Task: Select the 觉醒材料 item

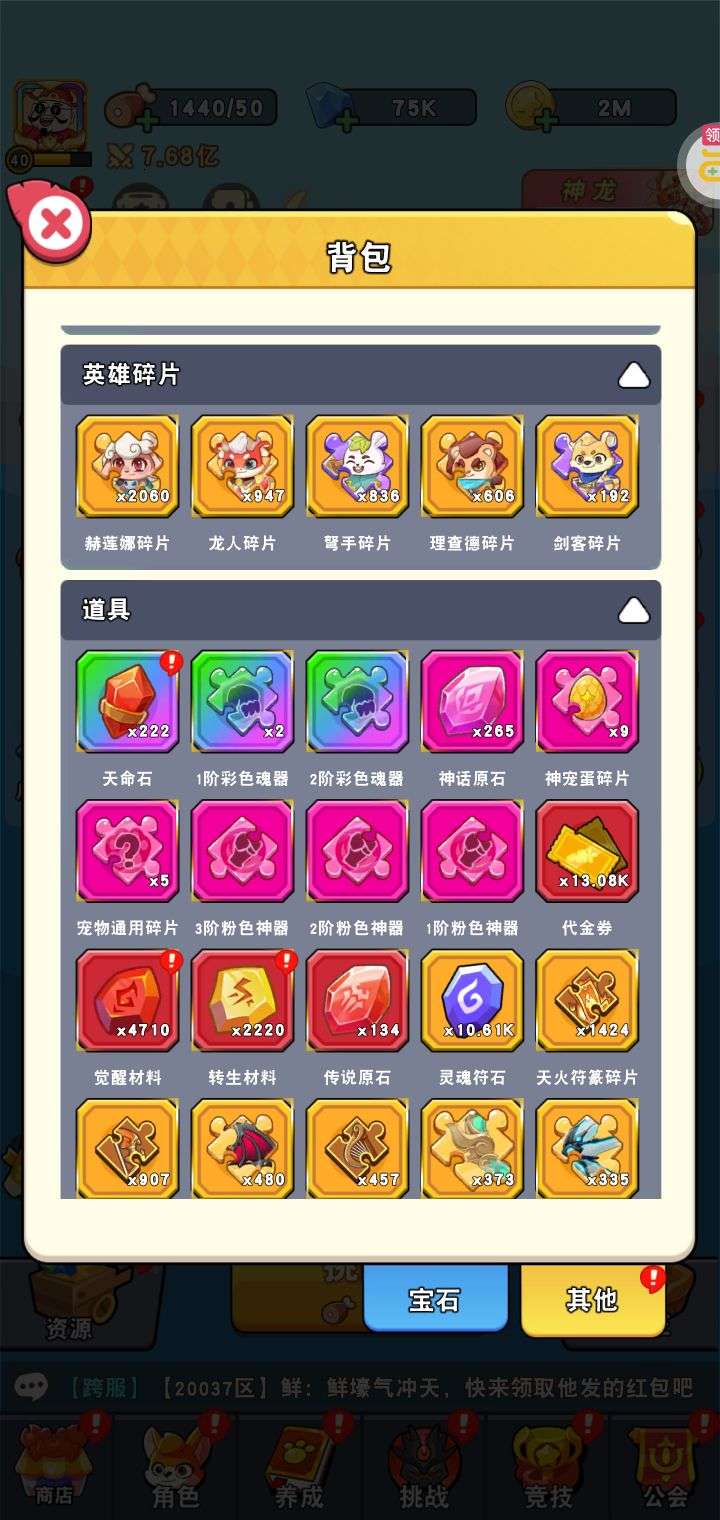Action: pos(127,1001)
